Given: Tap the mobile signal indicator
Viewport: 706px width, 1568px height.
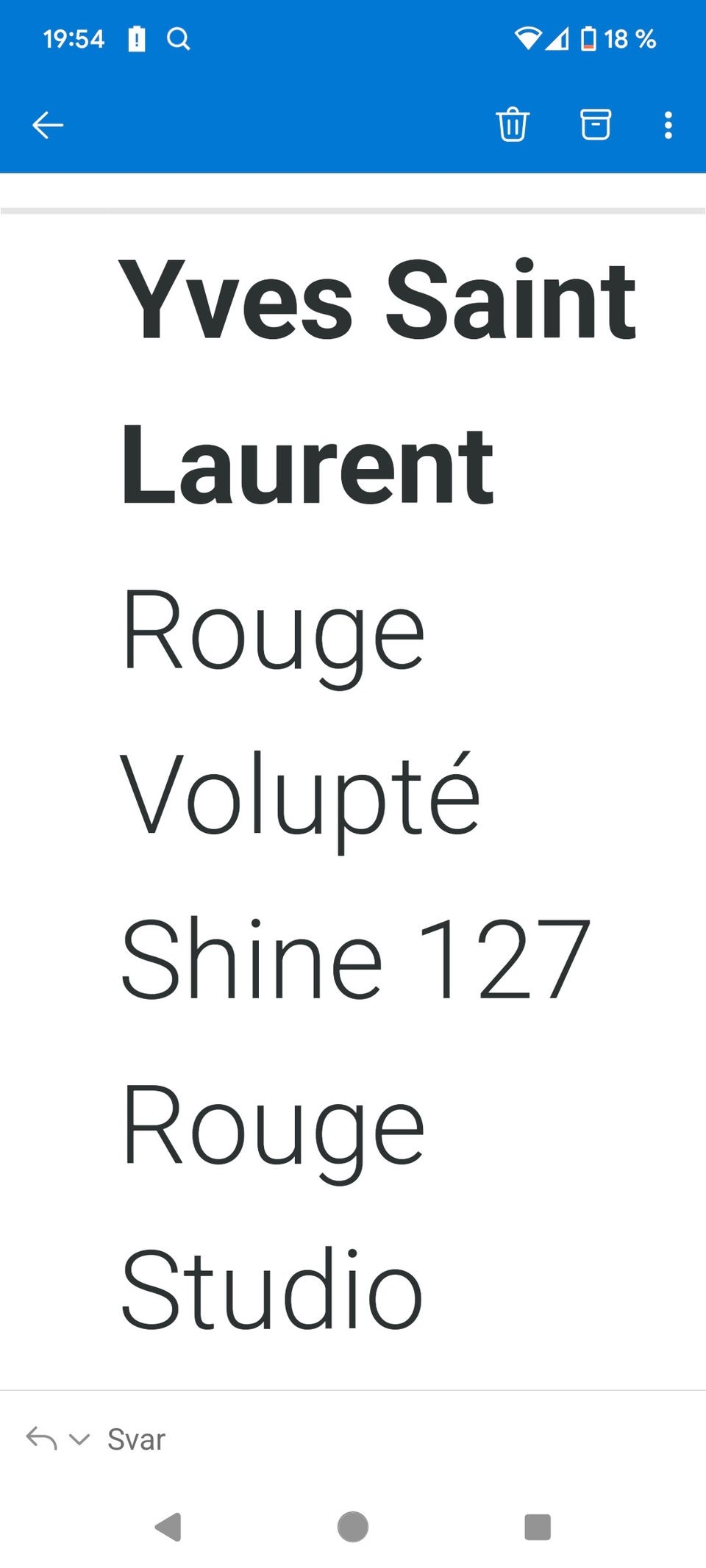Looking at the screenshot, I should click(x=557, y=38).
